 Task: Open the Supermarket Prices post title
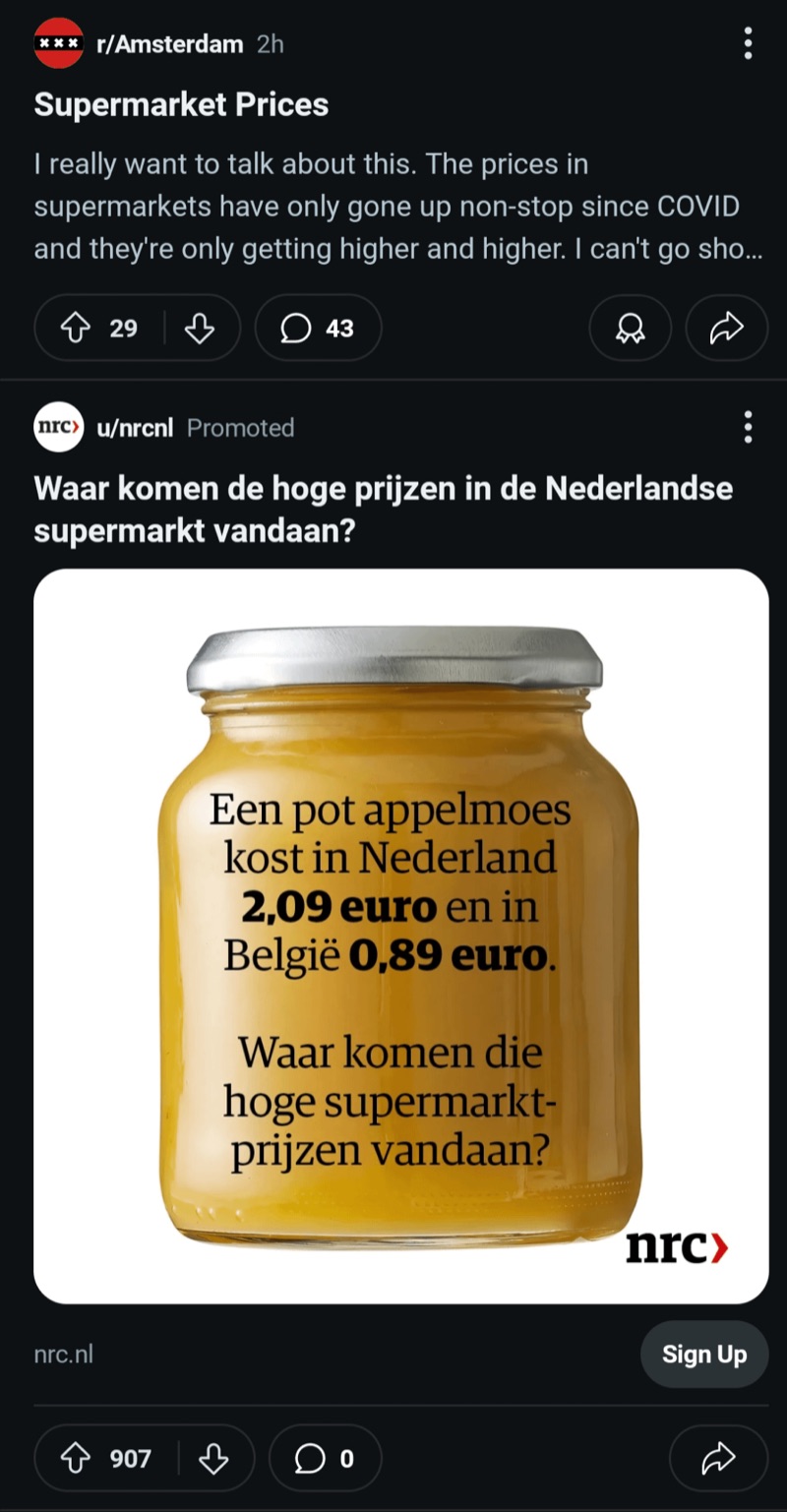pyautogui.click(x=182, y=104)
